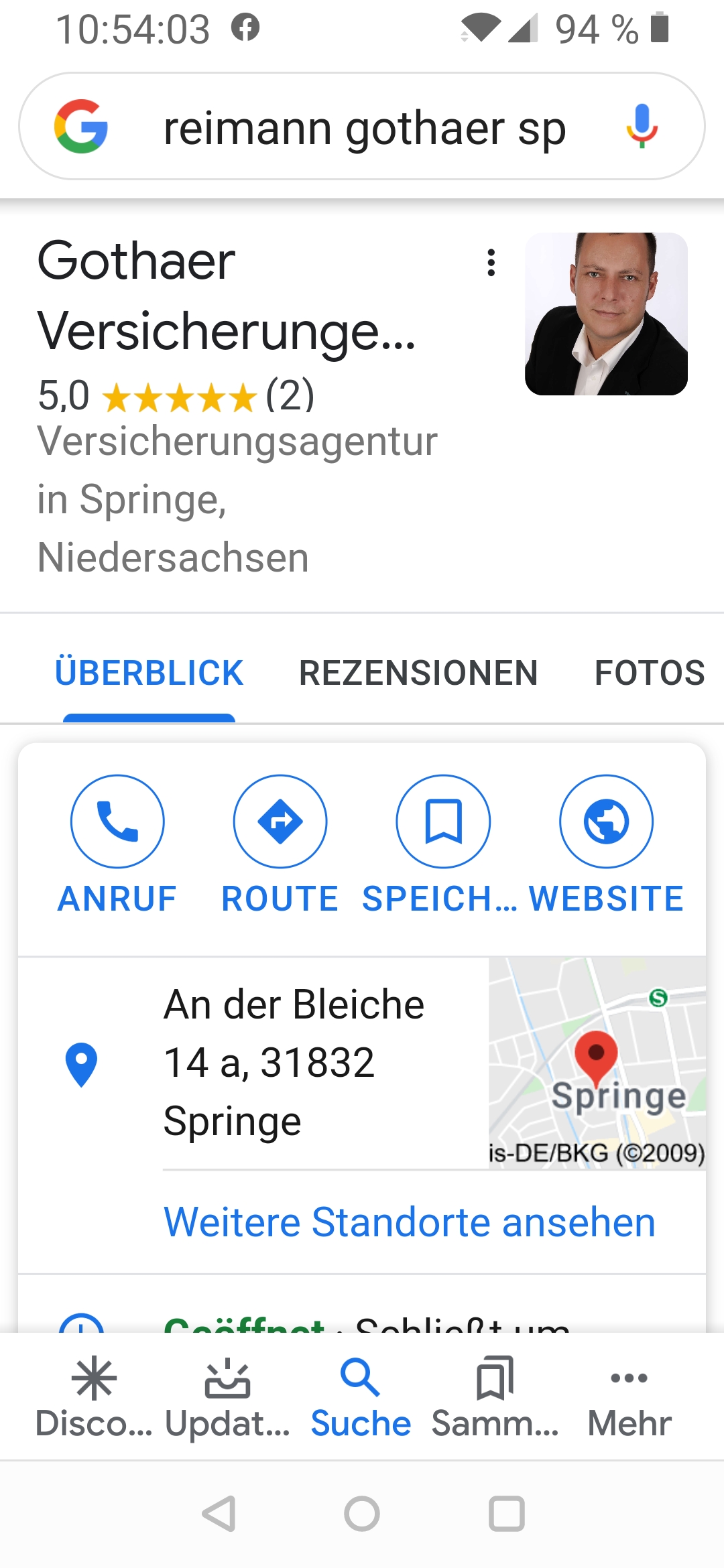Switch to the Rezensionen tab
The height and width of the screenshot is (1568, 724).
(x=418, y=673)
